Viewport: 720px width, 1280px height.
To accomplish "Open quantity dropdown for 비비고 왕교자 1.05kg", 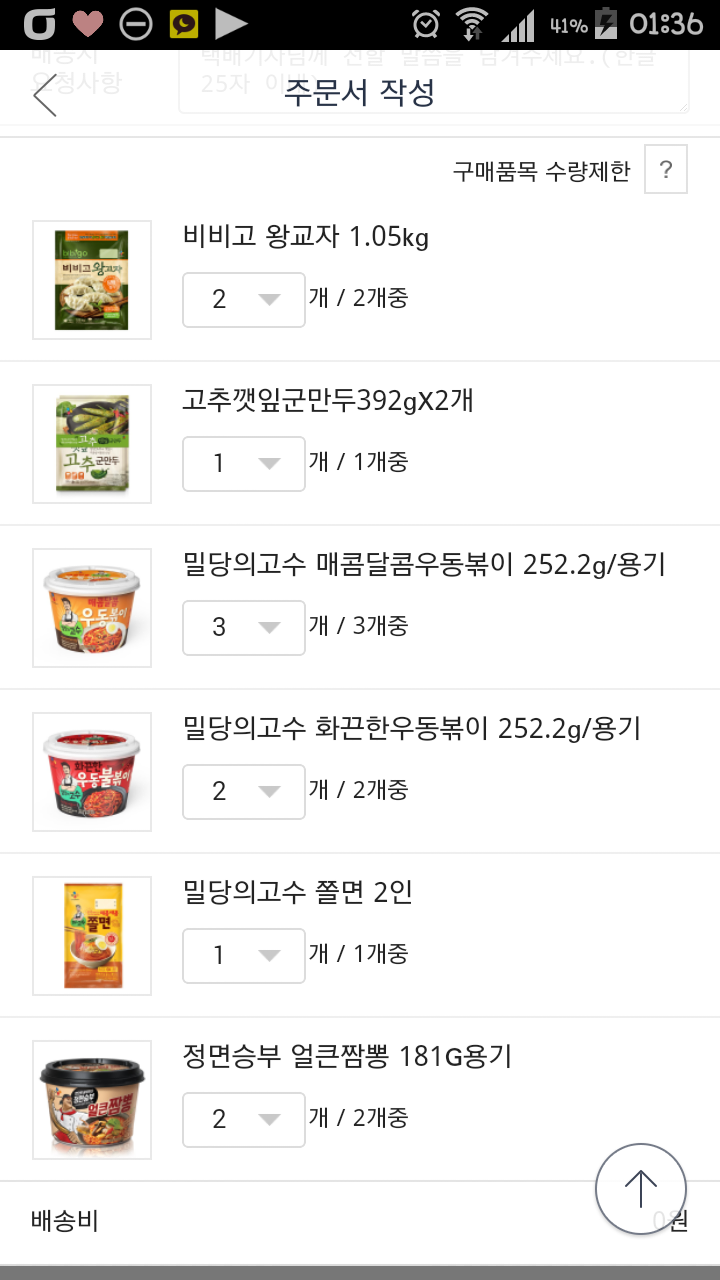I will click(244, 299).
